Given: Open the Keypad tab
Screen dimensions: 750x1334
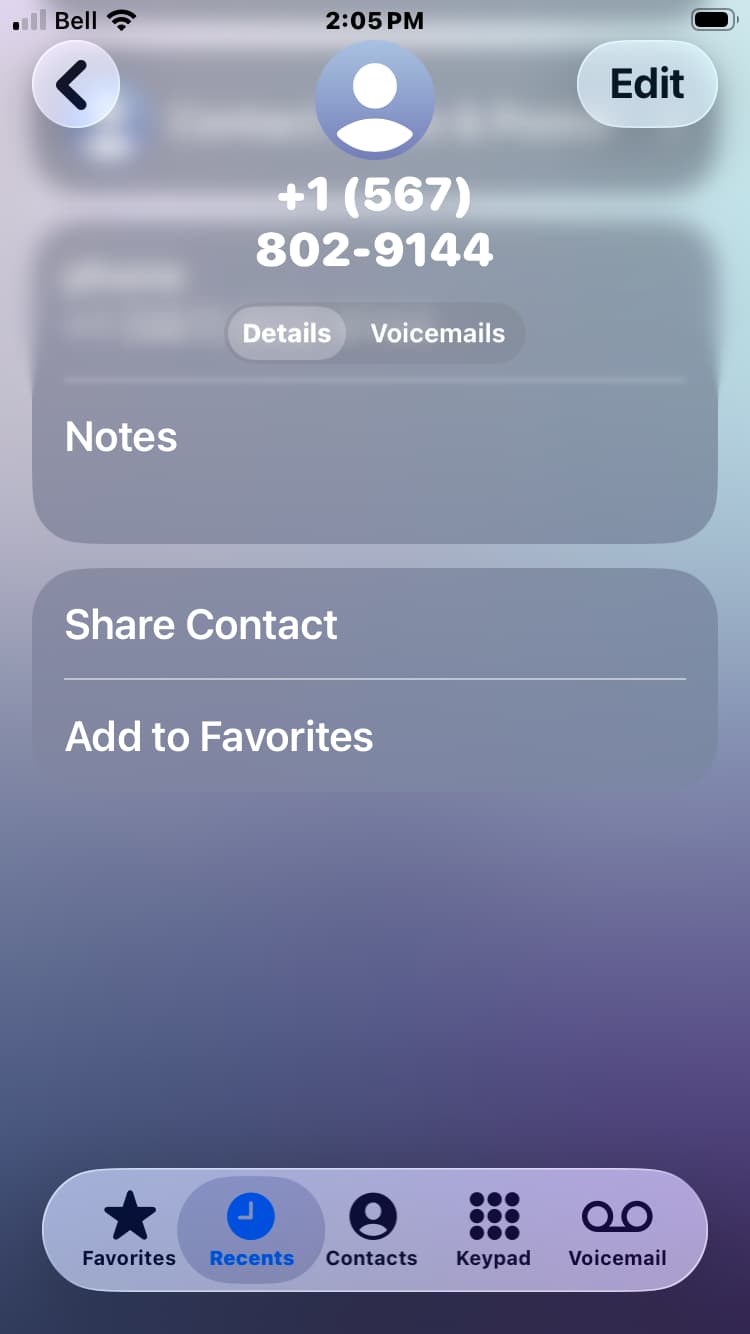Looking at the screenshot, I should pos(493,1230).
